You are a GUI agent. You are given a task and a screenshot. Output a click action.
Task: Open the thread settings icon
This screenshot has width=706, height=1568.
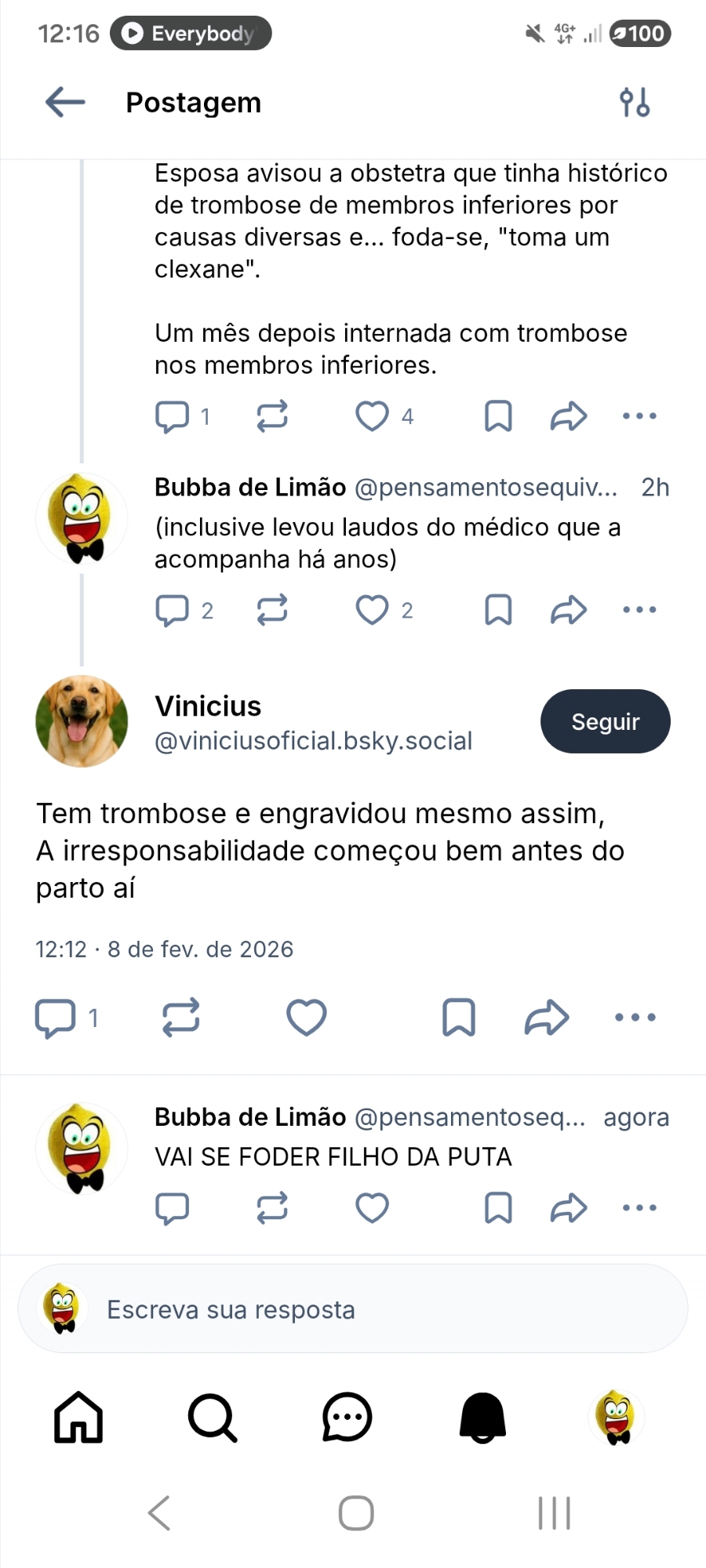(x=634, y=103)
